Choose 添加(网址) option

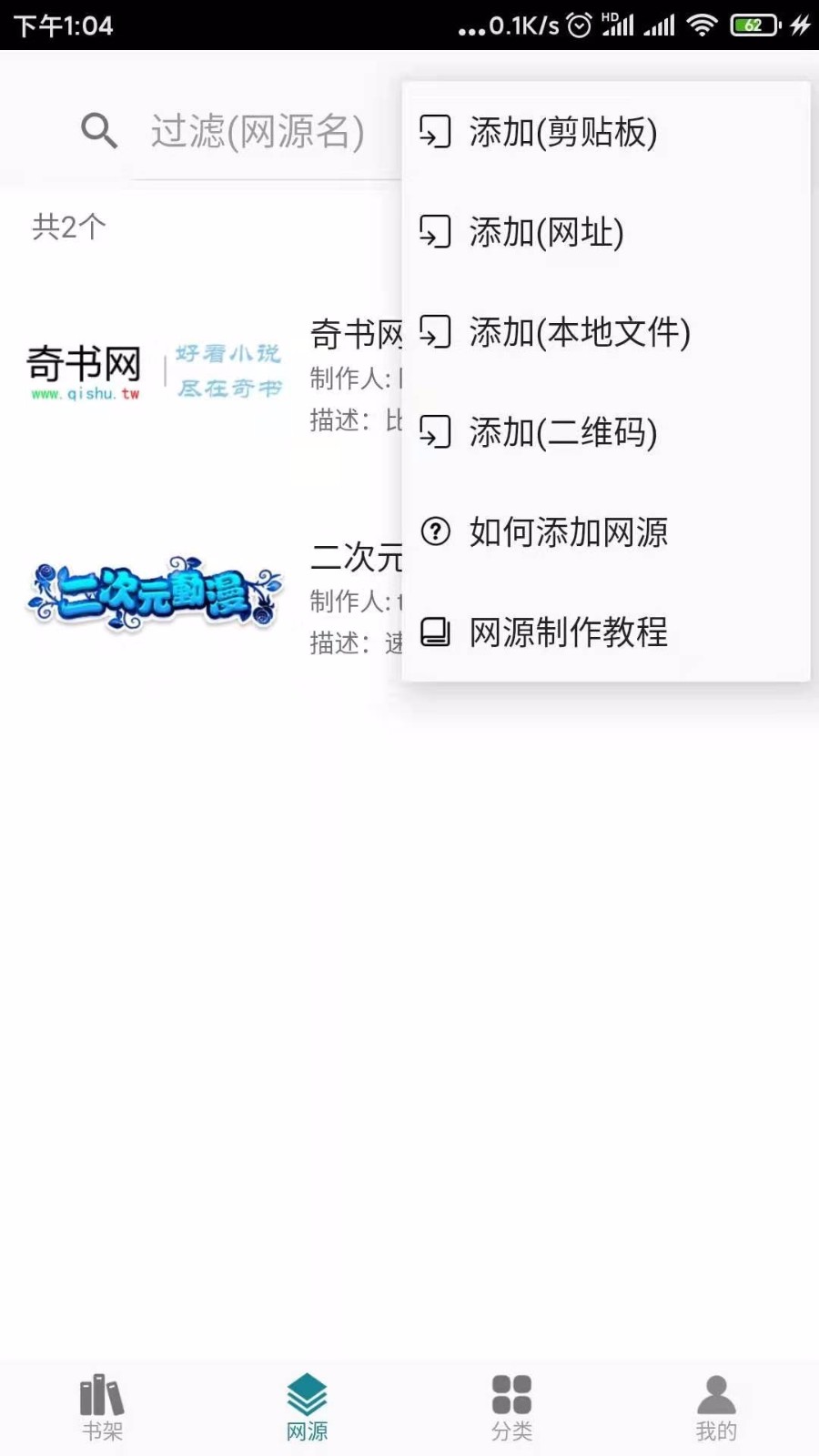click(546, 232)
